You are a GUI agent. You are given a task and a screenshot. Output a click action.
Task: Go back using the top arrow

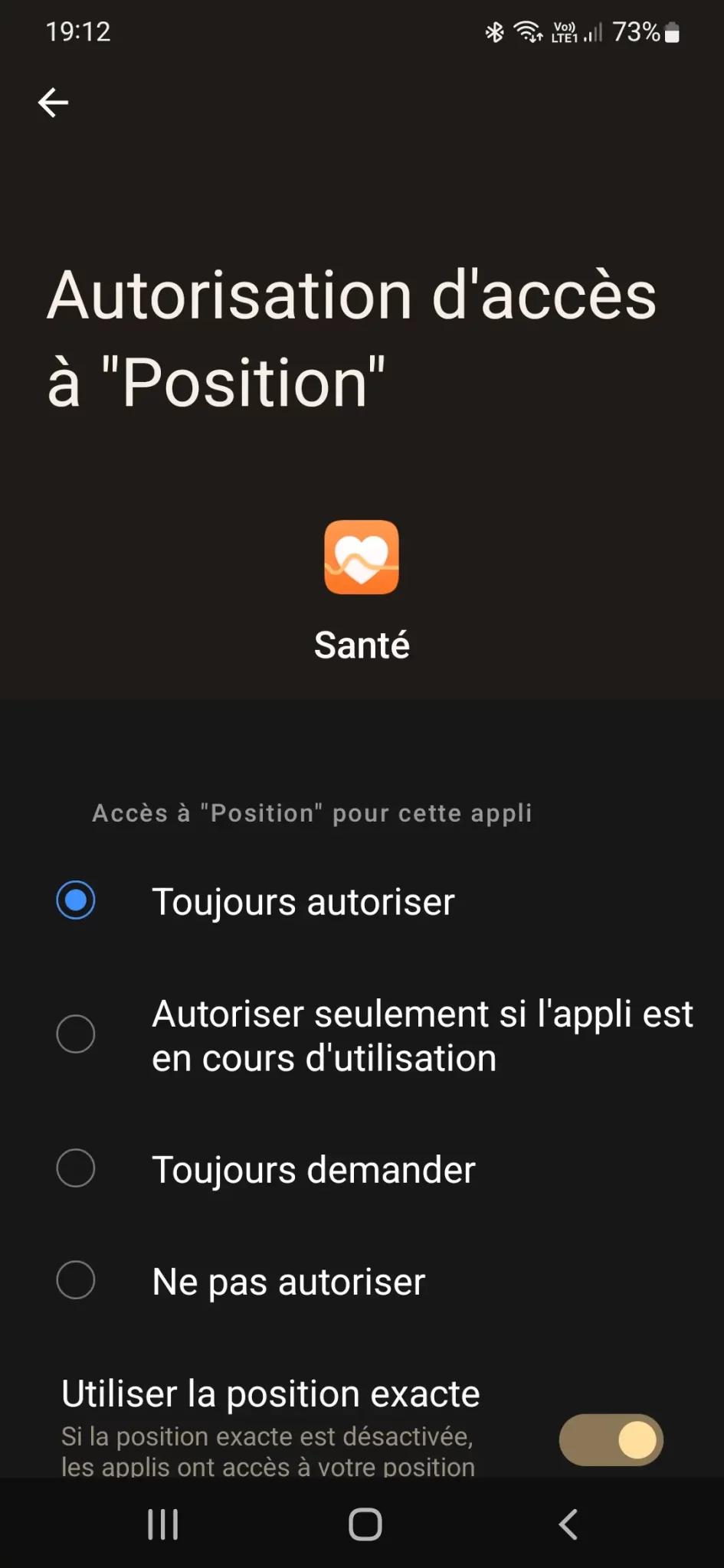(x=53, y=103)
